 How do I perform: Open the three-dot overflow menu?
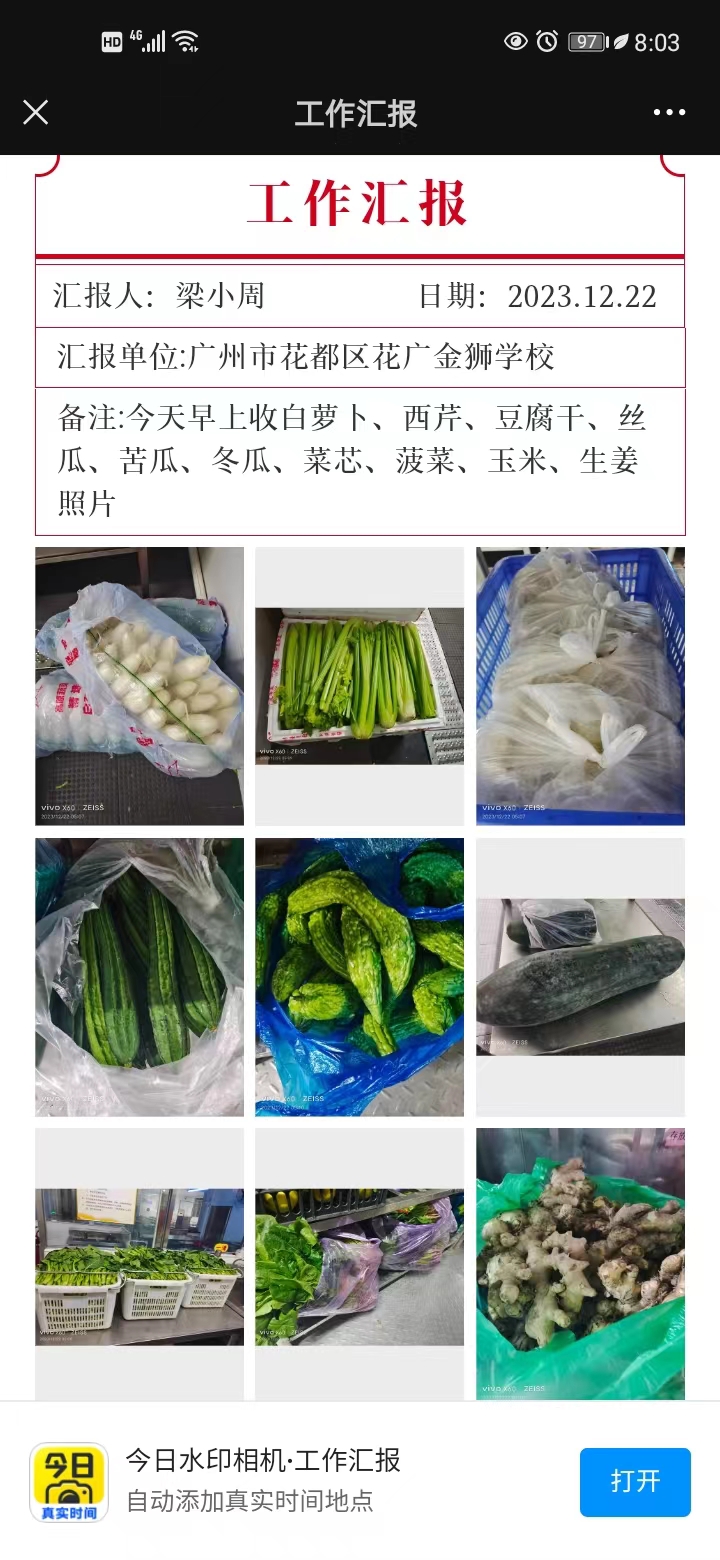pyautogui.click(x=669, y=112)
